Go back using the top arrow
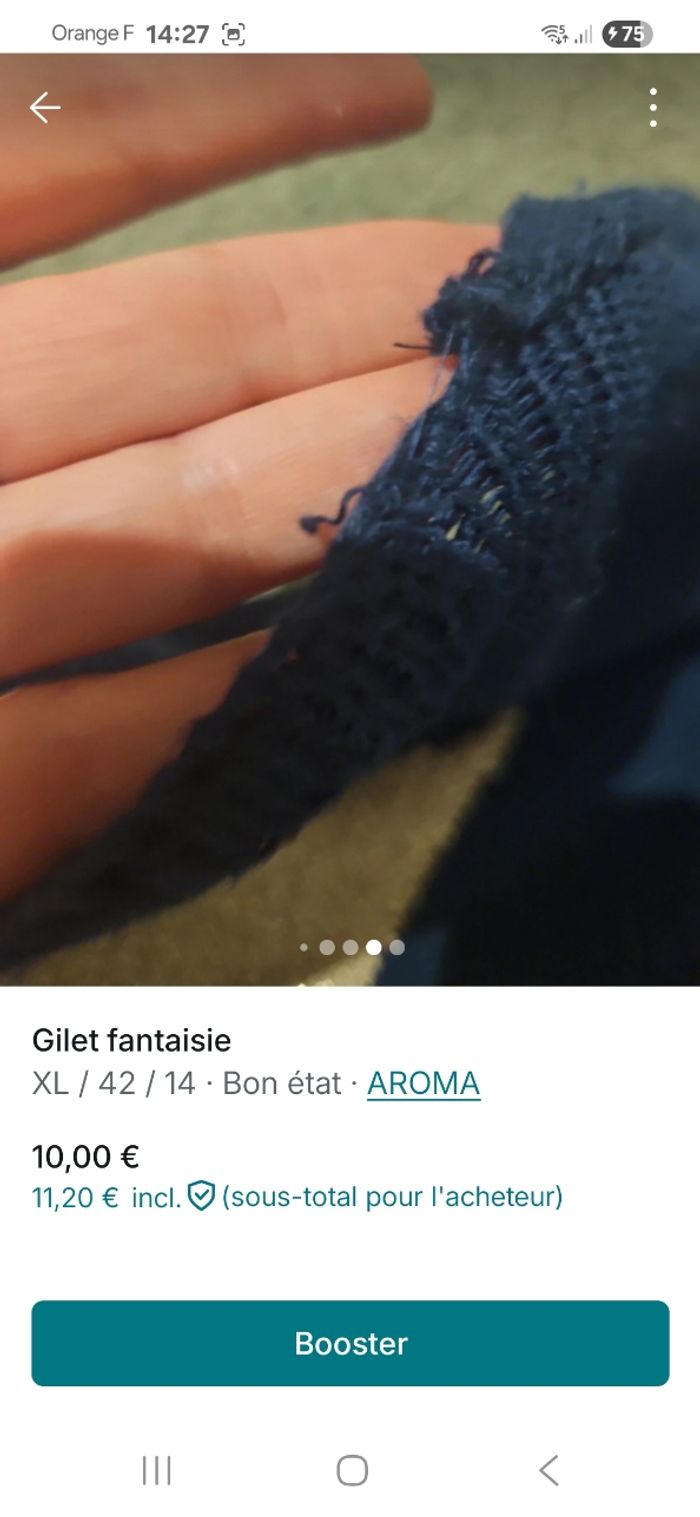Viewport: 700px width, 1517px height. click(x=45, y=107)
